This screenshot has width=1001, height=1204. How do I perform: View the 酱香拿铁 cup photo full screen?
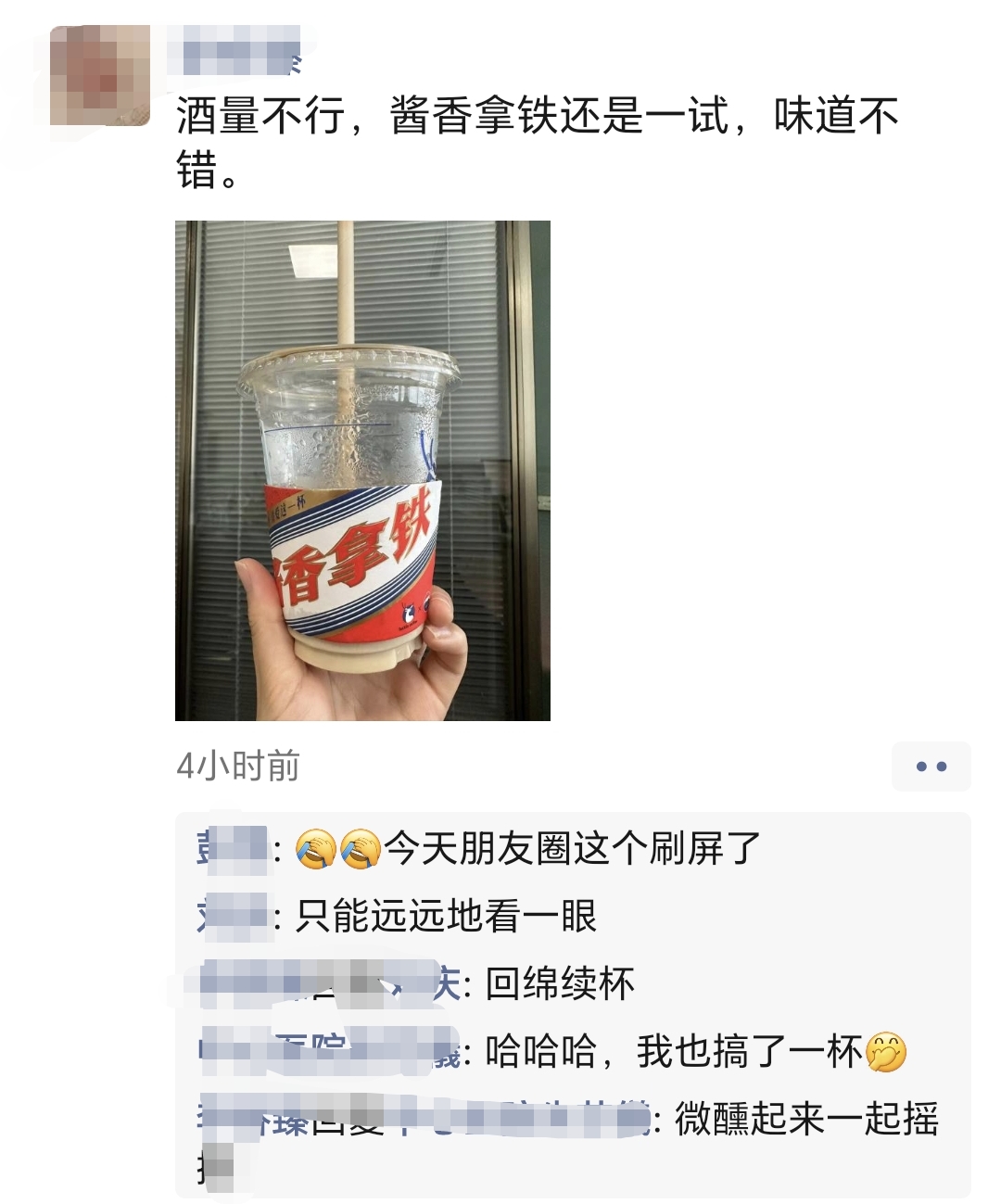point(362,470)
